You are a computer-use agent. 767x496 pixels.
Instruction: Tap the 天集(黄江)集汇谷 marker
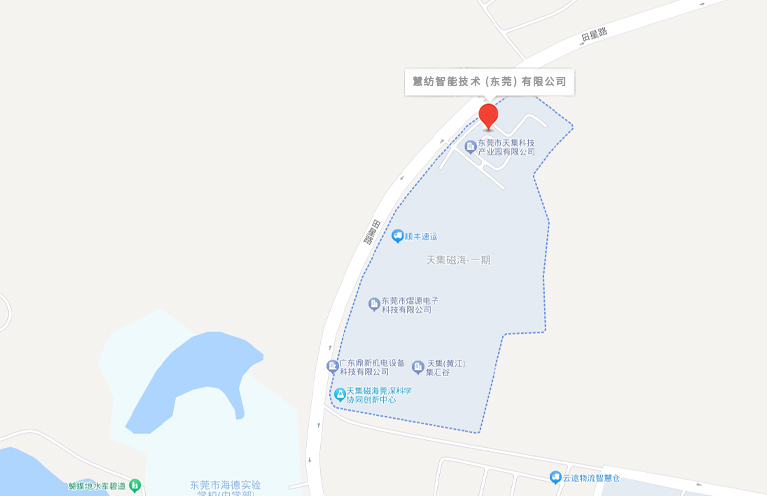pyautogui.click(x=418, y=367)
